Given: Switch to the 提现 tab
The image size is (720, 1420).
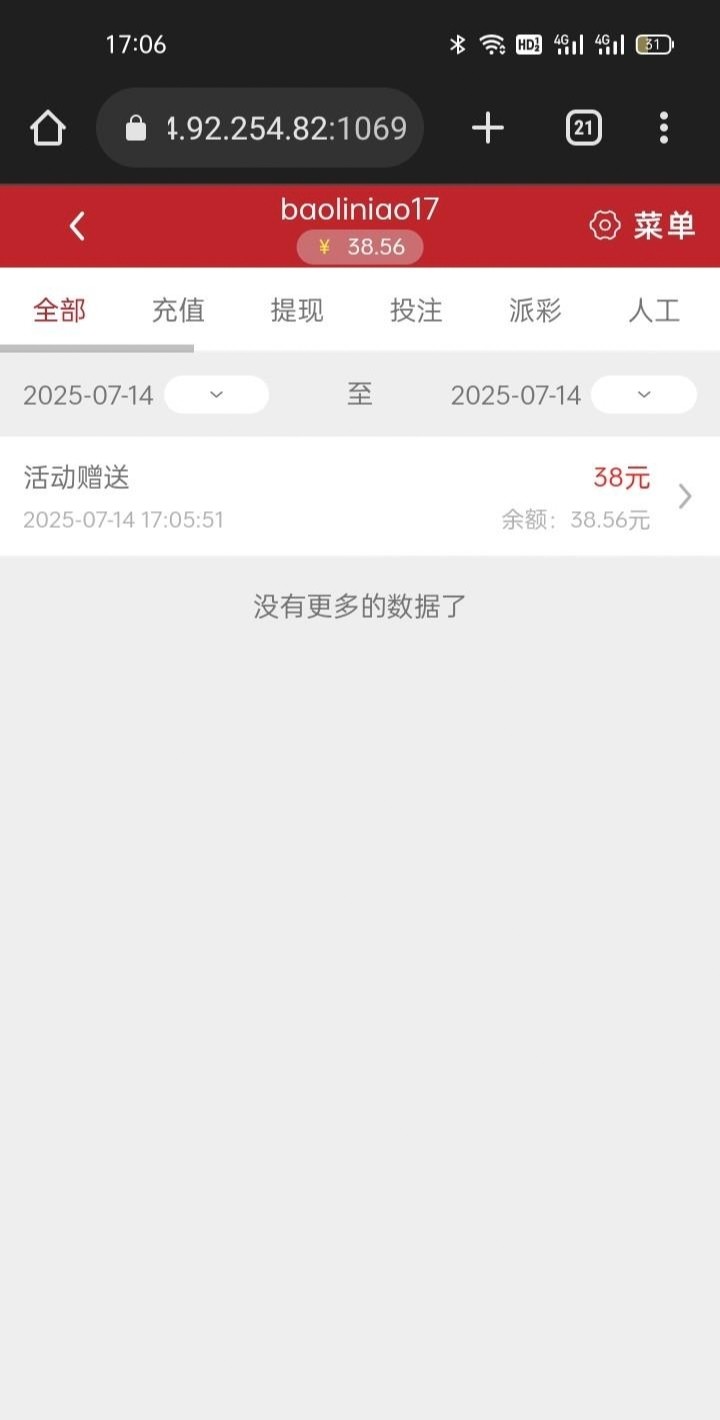Looking at the screenshot, I should pos(297,310).
